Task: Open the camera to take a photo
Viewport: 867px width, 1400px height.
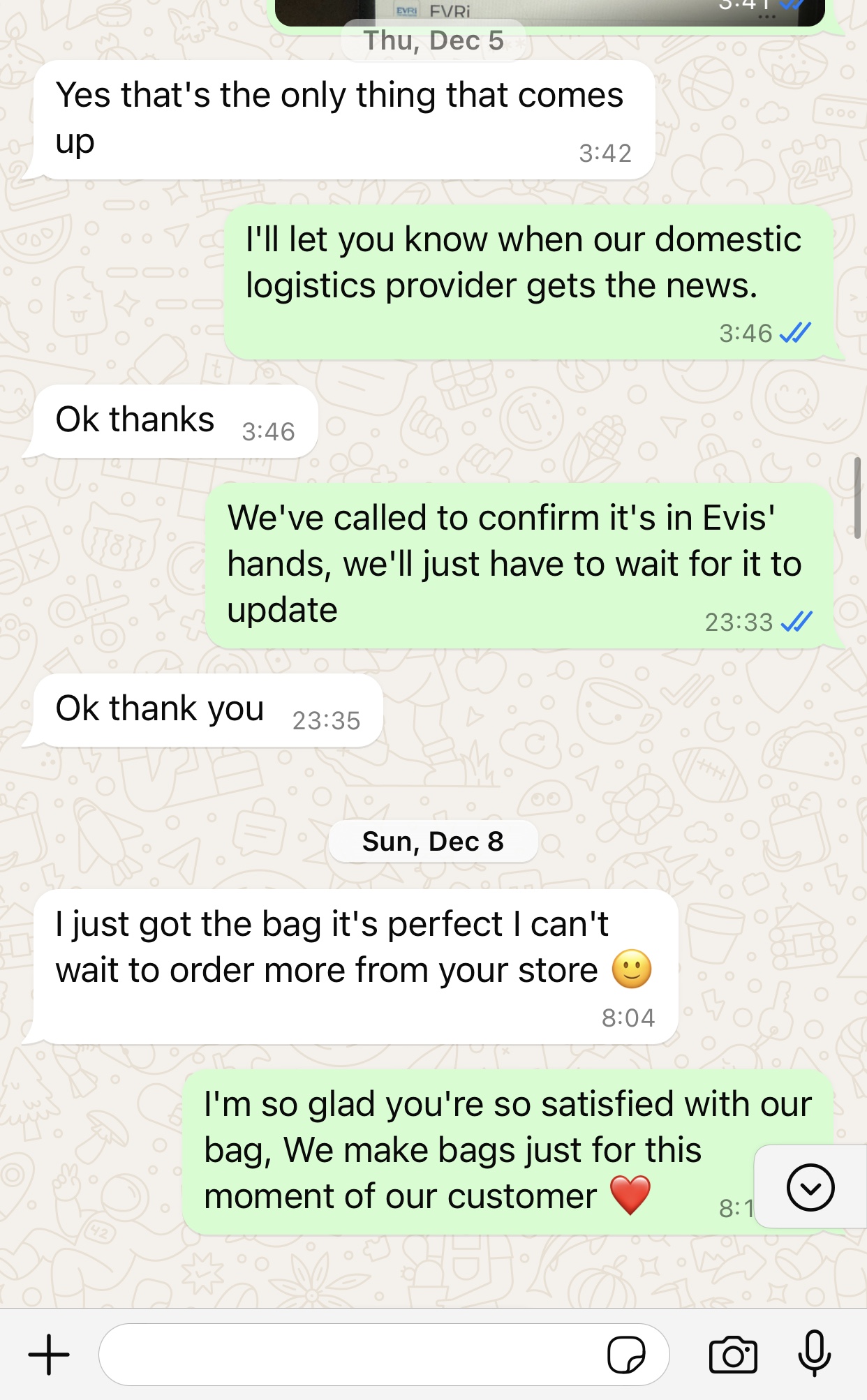Action: pyautogui.click(x=732, y=1355)
